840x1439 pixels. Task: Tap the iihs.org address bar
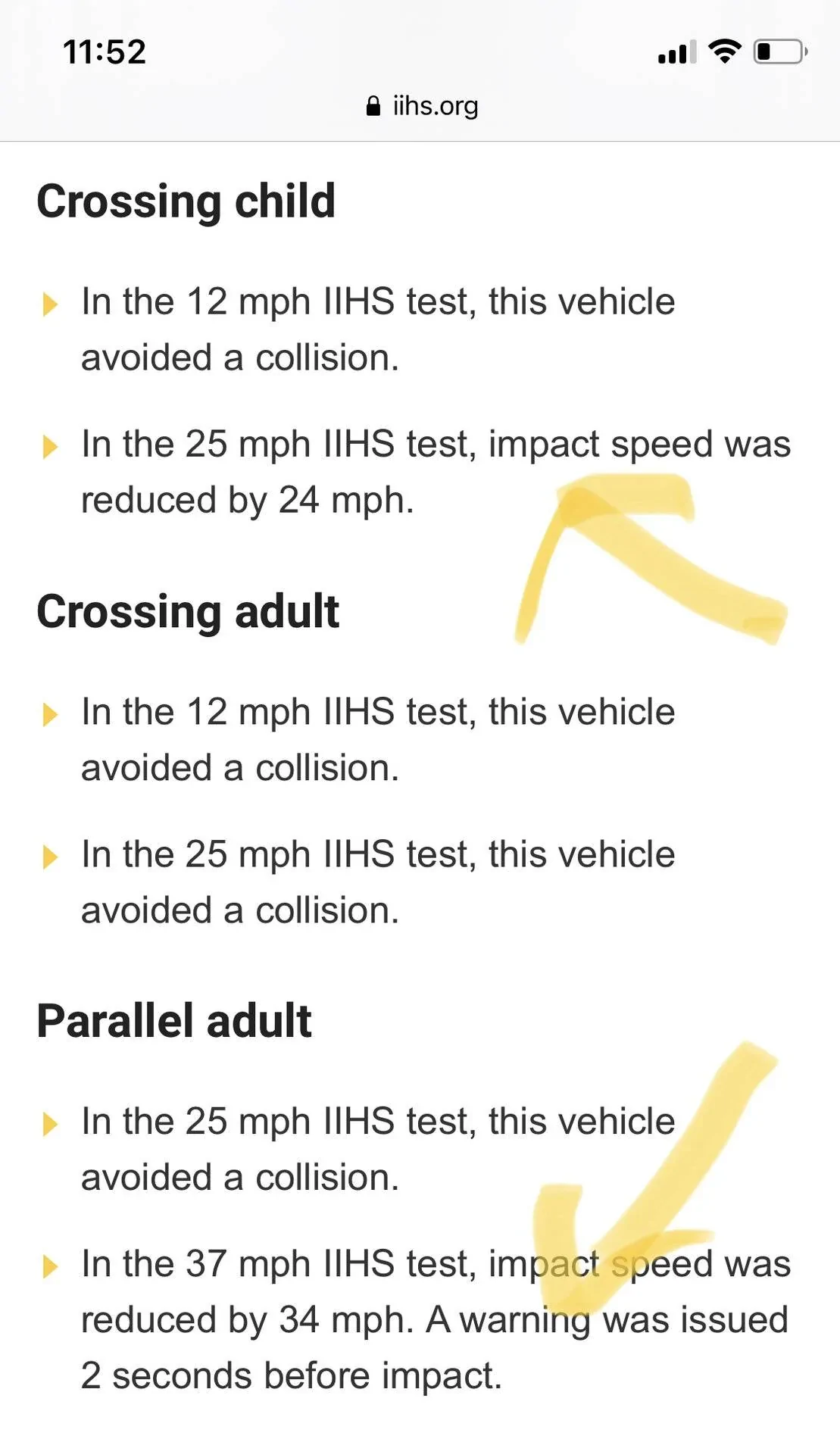[x=421, y=106]
